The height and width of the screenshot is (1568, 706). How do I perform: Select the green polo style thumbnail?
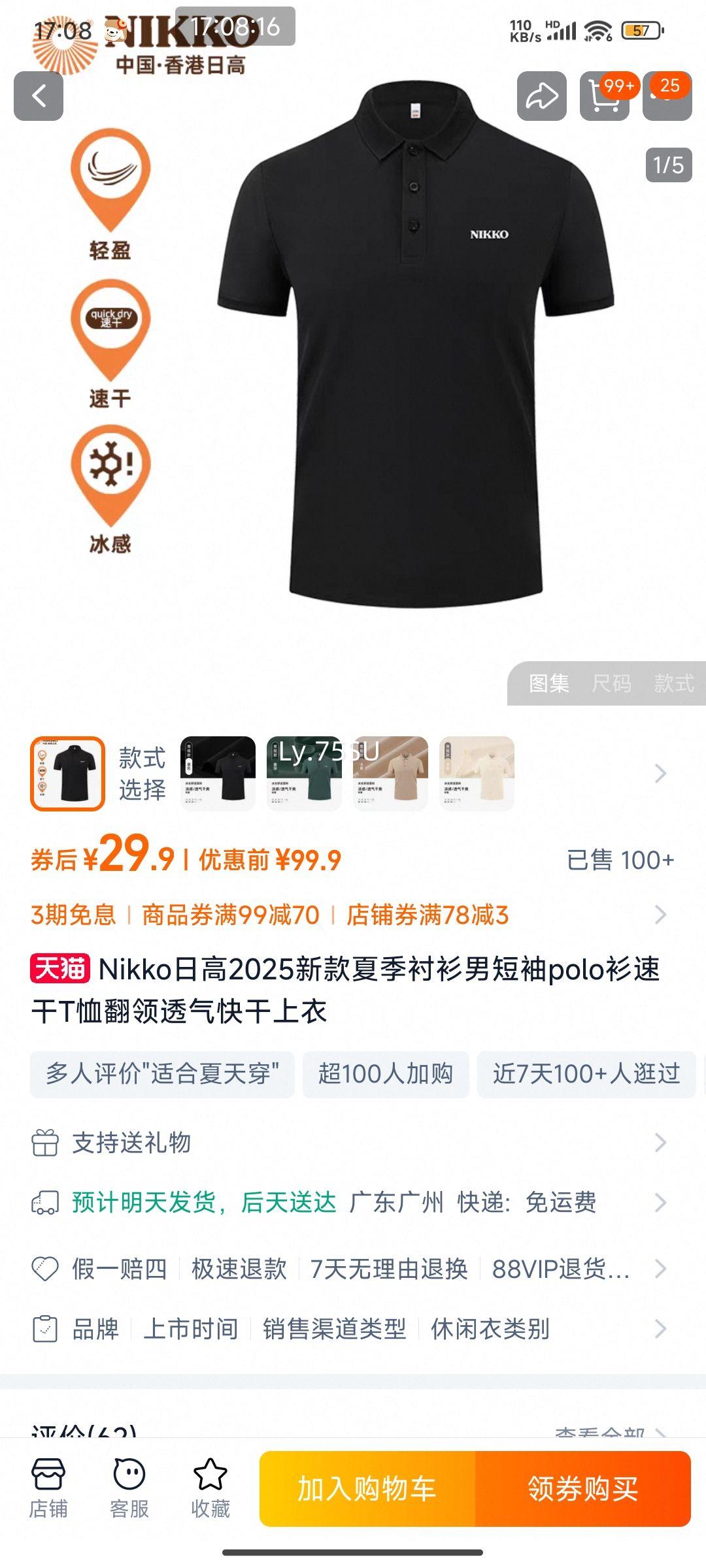pyautogui.click(x=304, y=774)
